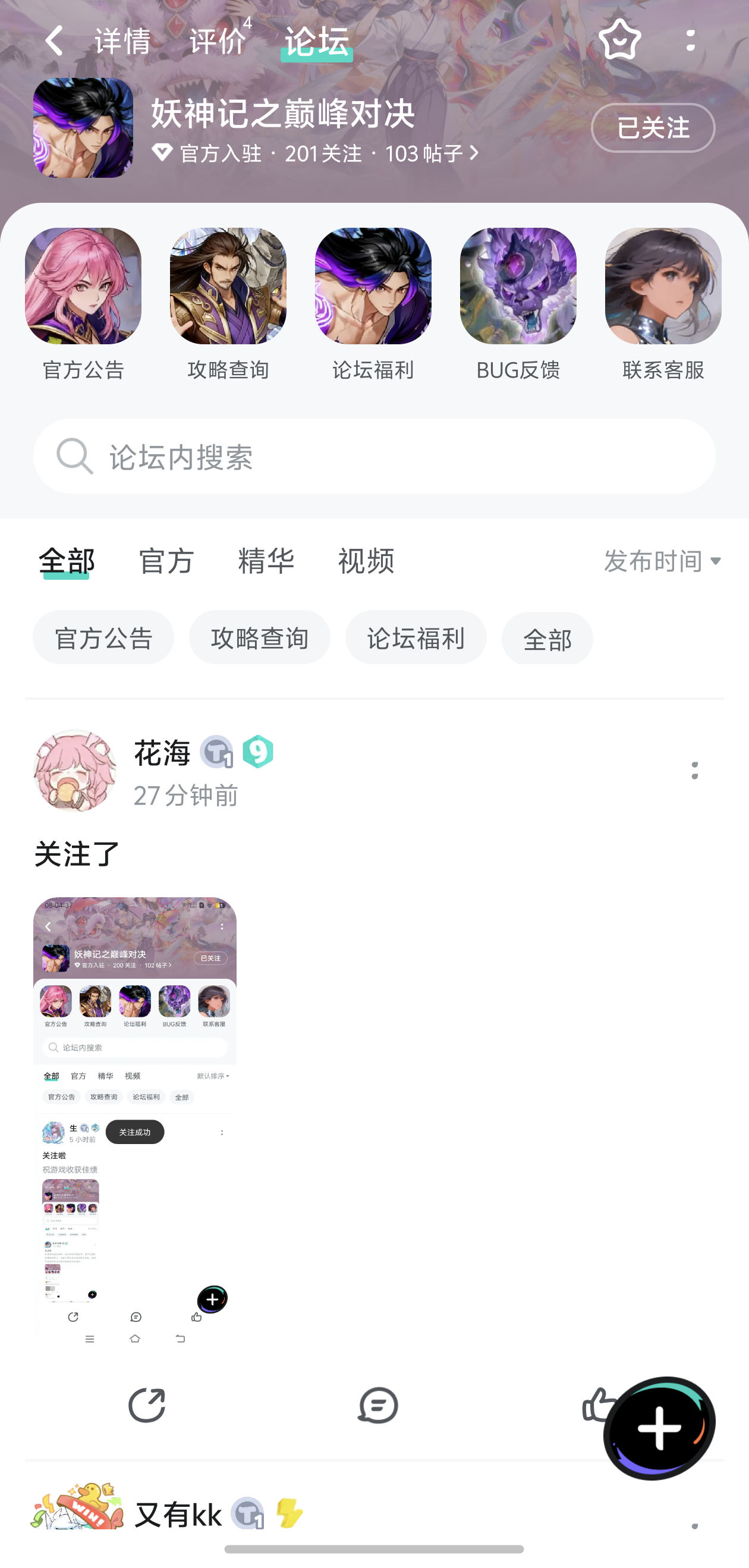
Task: Tap the 论坛内搜索 search field
Action: (374, 457)
